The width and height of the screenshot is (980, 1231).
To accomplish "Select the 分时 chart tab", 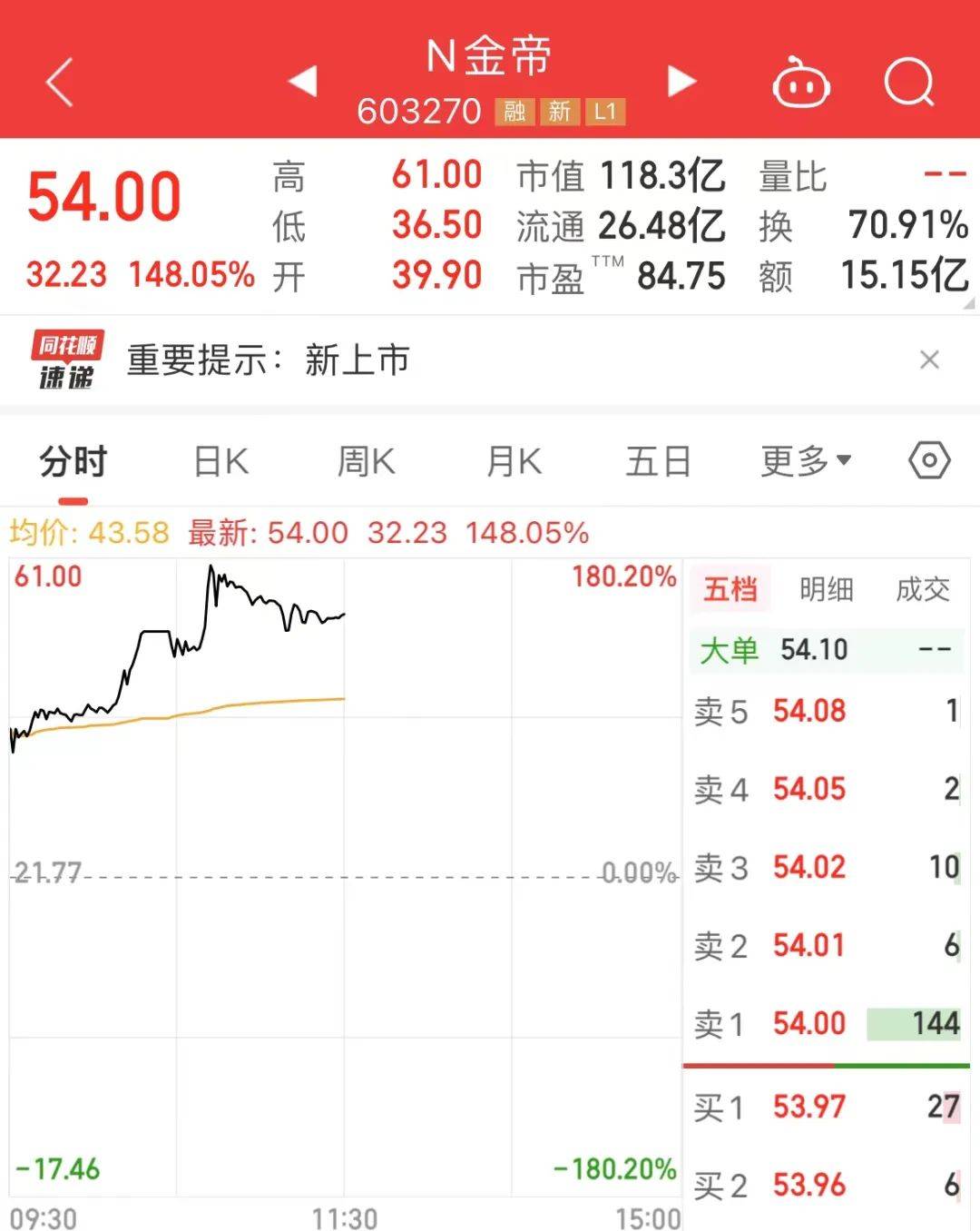I will pos(73,461).
